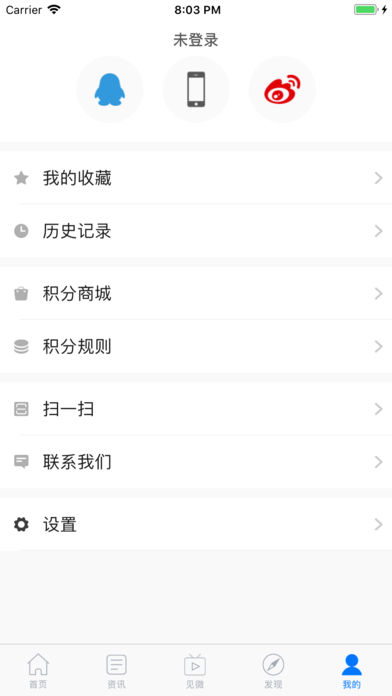View 积分规则 points rules

pos(196,346)
